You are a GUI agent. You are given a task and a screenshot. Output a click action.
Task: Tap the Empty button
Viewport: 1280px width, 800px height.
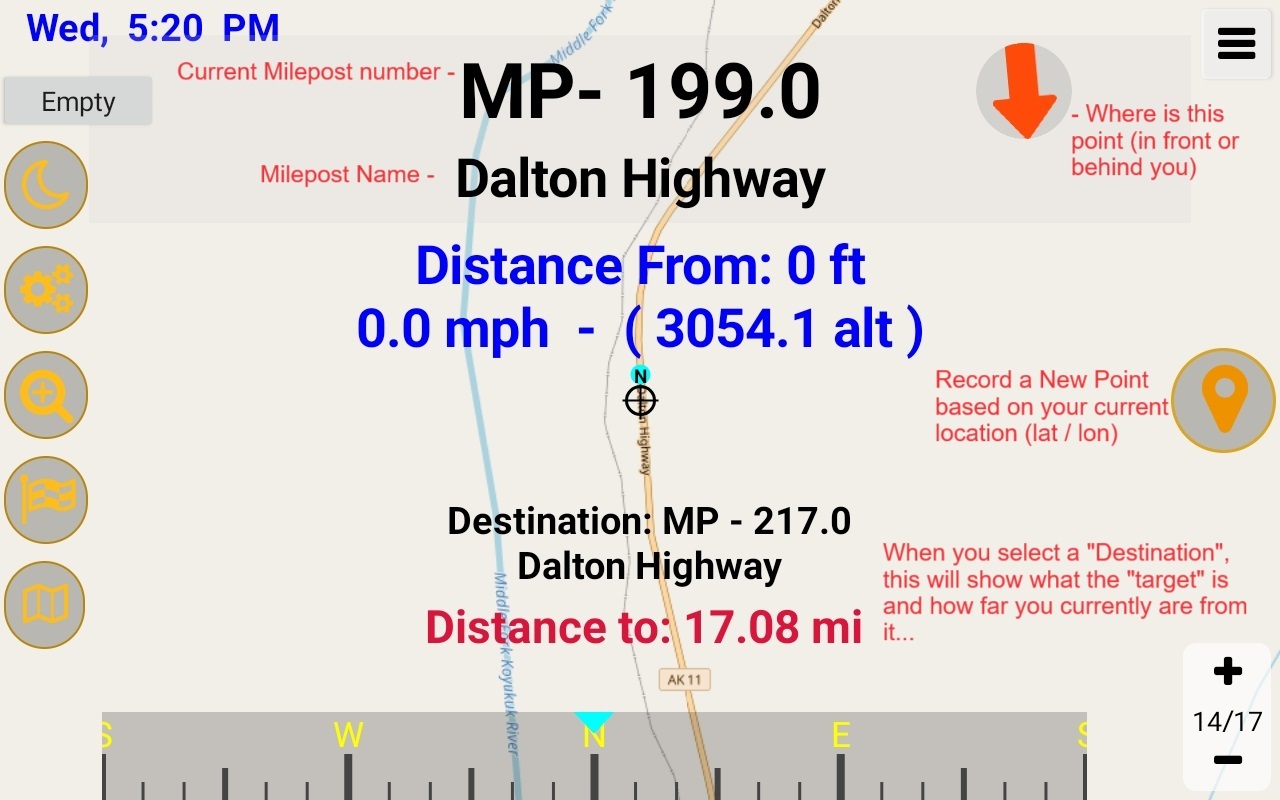pos(78,102)
